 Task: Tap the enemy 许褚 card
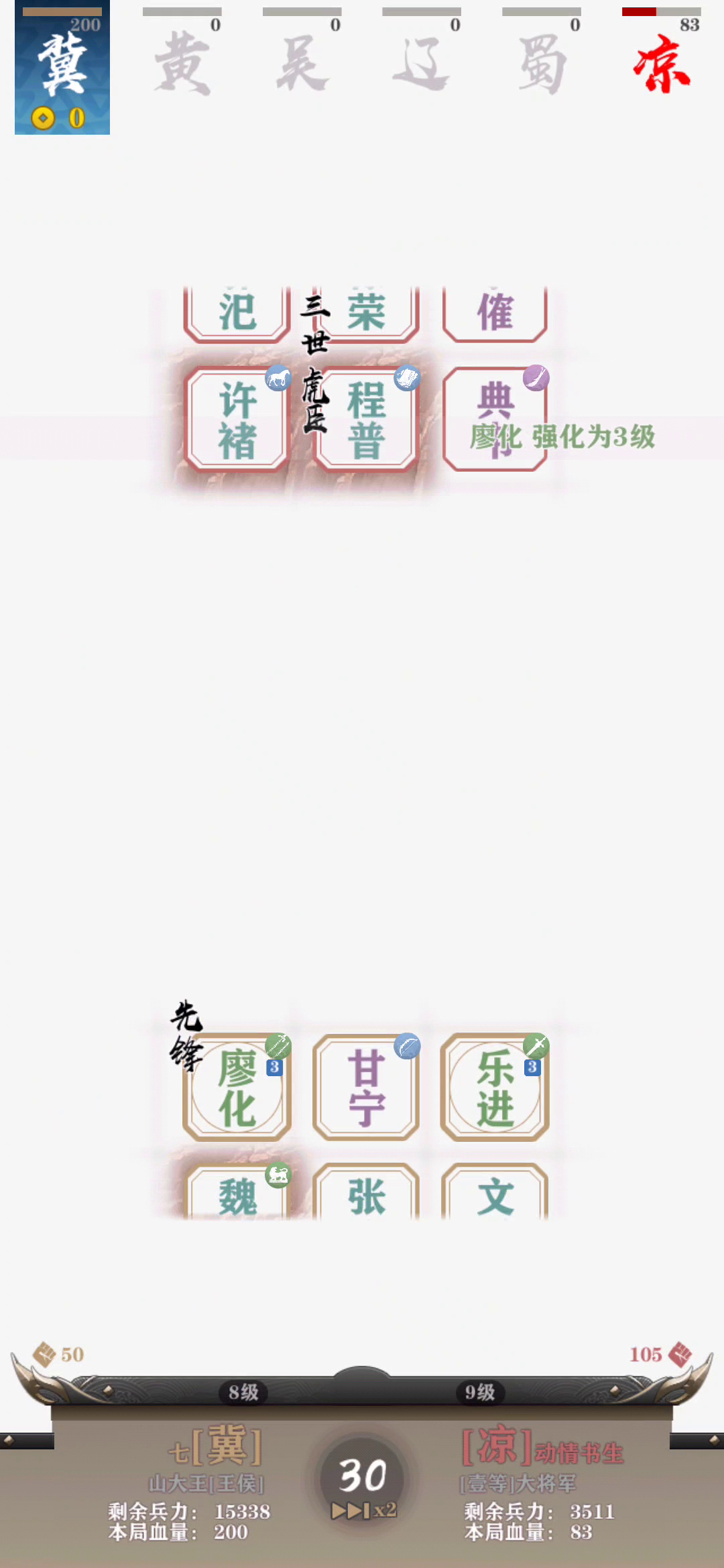pyautogui.click(x=237, y=419)
